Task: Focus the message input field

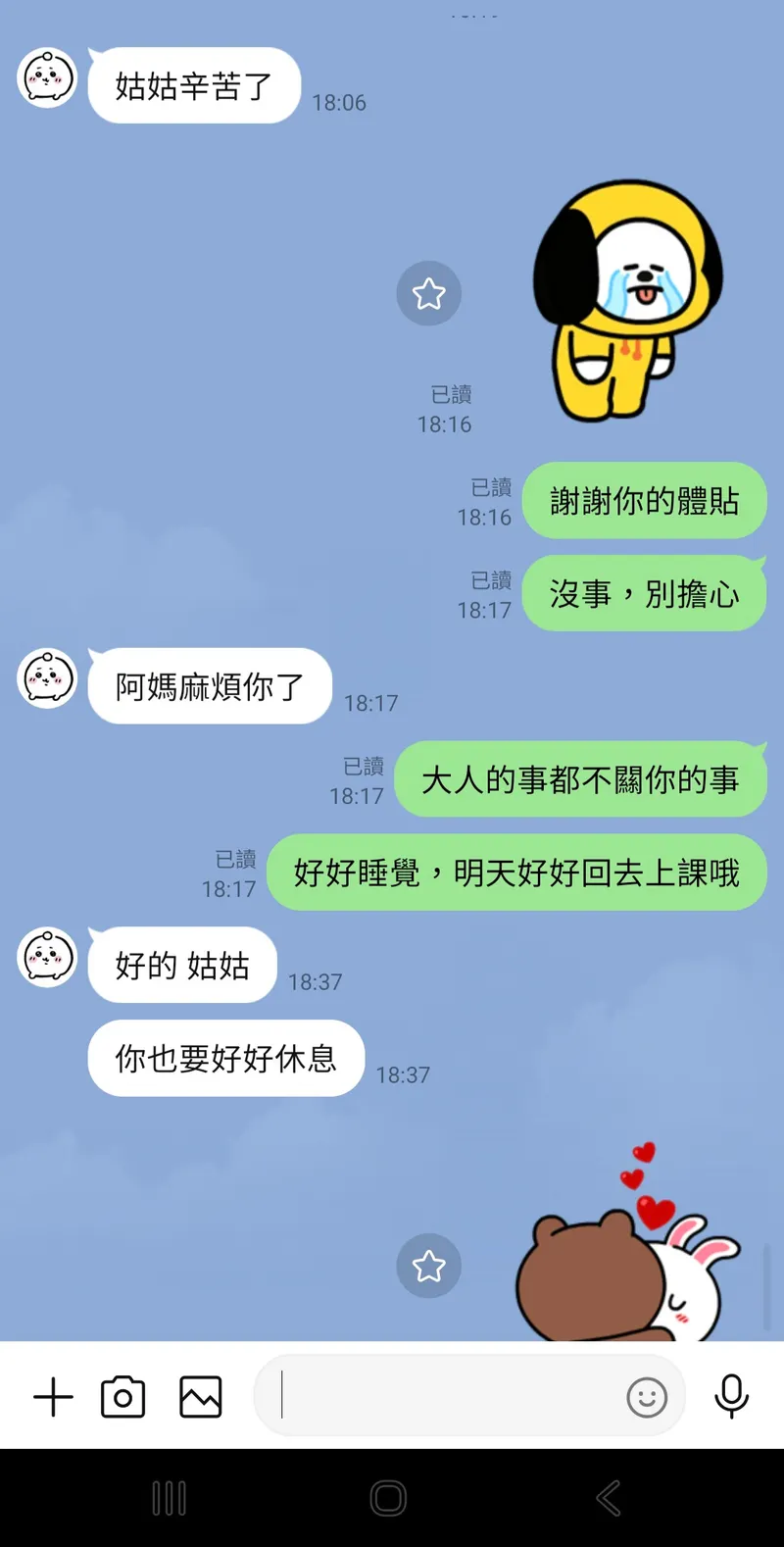Action: click(x=441, y=1396)
